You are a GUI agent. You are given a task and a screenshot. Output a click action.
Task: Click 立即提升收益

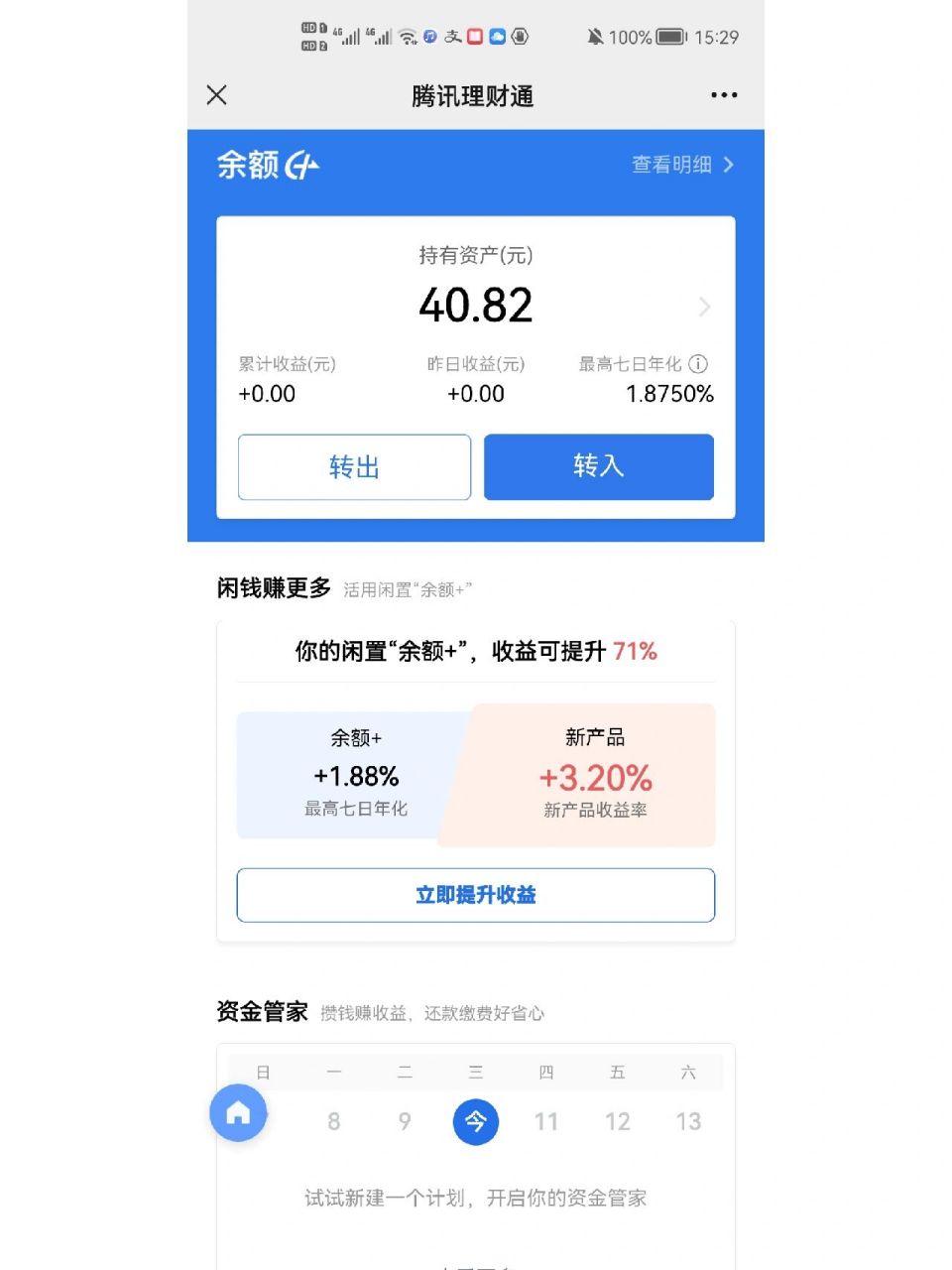click(x=475, y=894)
